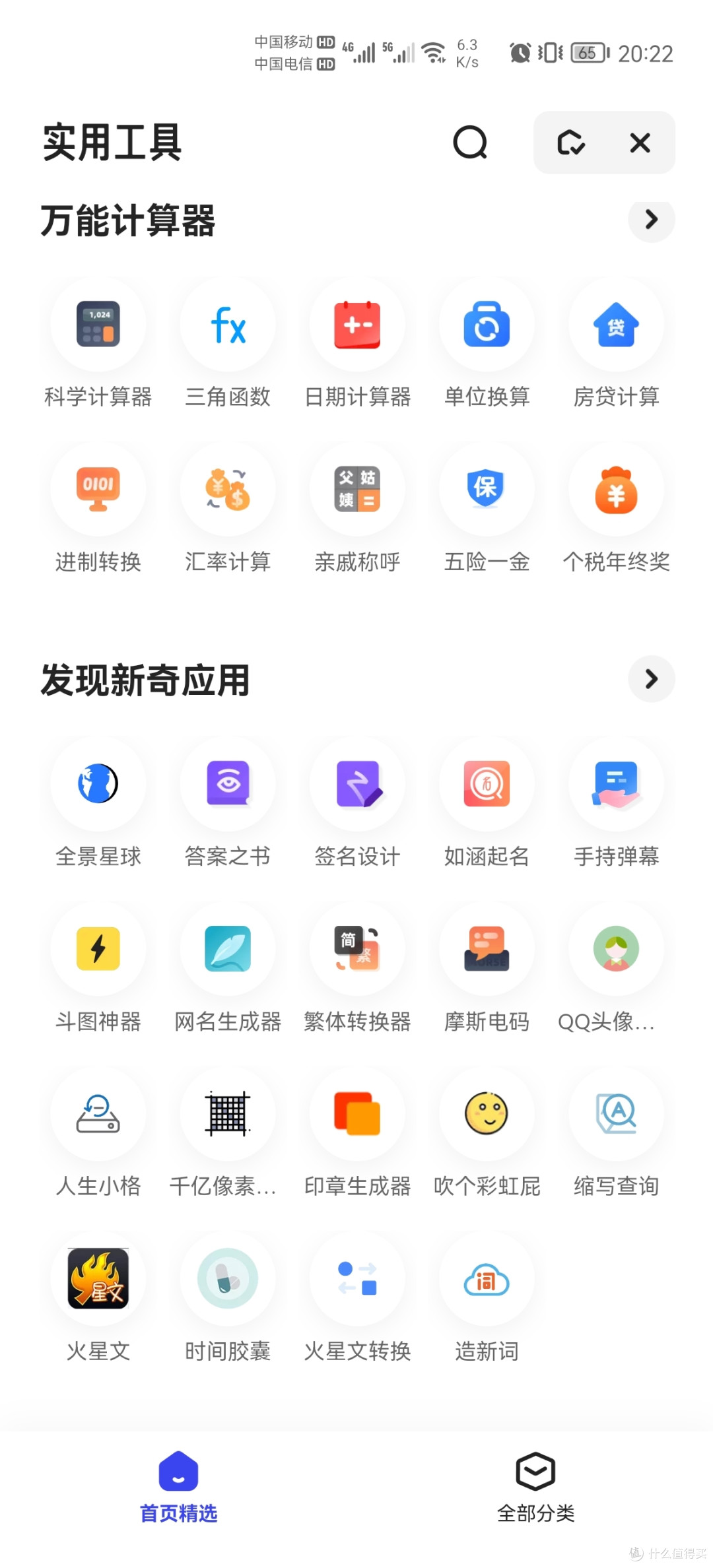Tap the refresh button near the close icon
Screen dimensions: 713x1568
click(572, 143)
